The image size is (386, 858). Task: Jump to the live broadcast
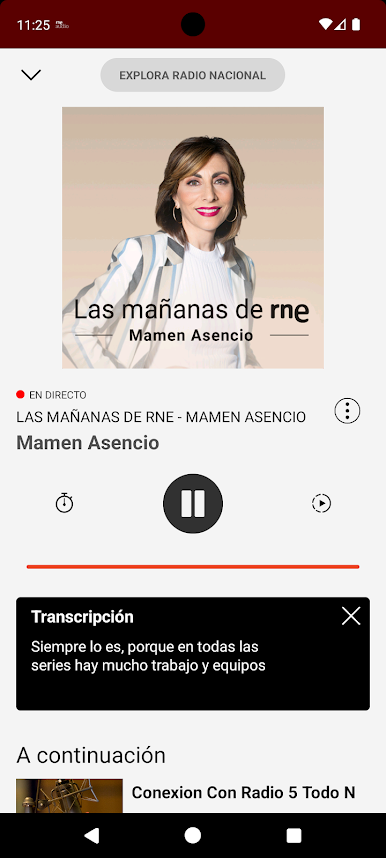click(321, 503)
